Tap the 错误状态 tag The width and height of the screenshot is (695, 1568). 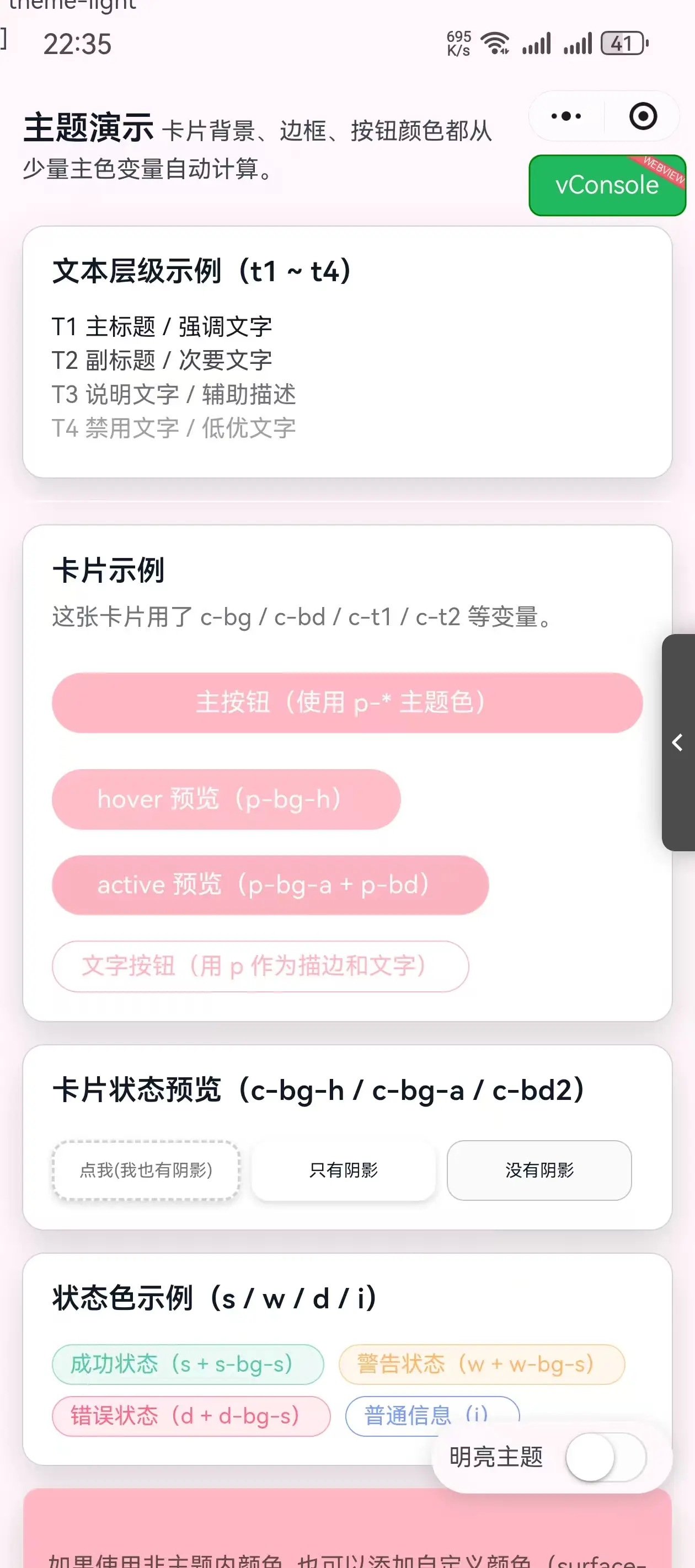point(191,1416)
